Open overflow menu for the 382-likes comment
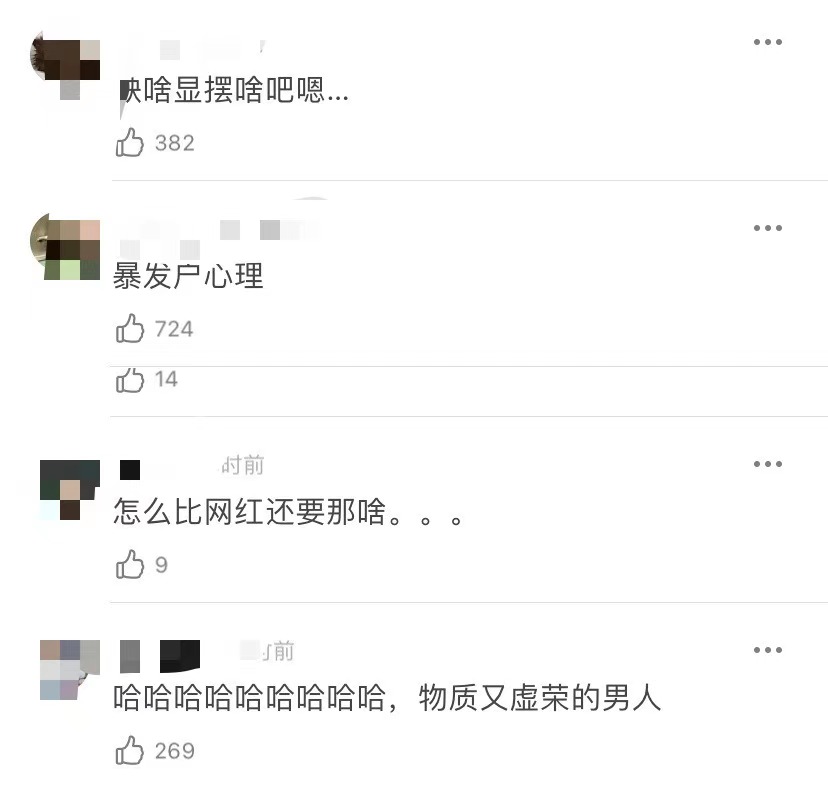The width and height of the screenshot is (828, 785). click(x=767, y=42)
